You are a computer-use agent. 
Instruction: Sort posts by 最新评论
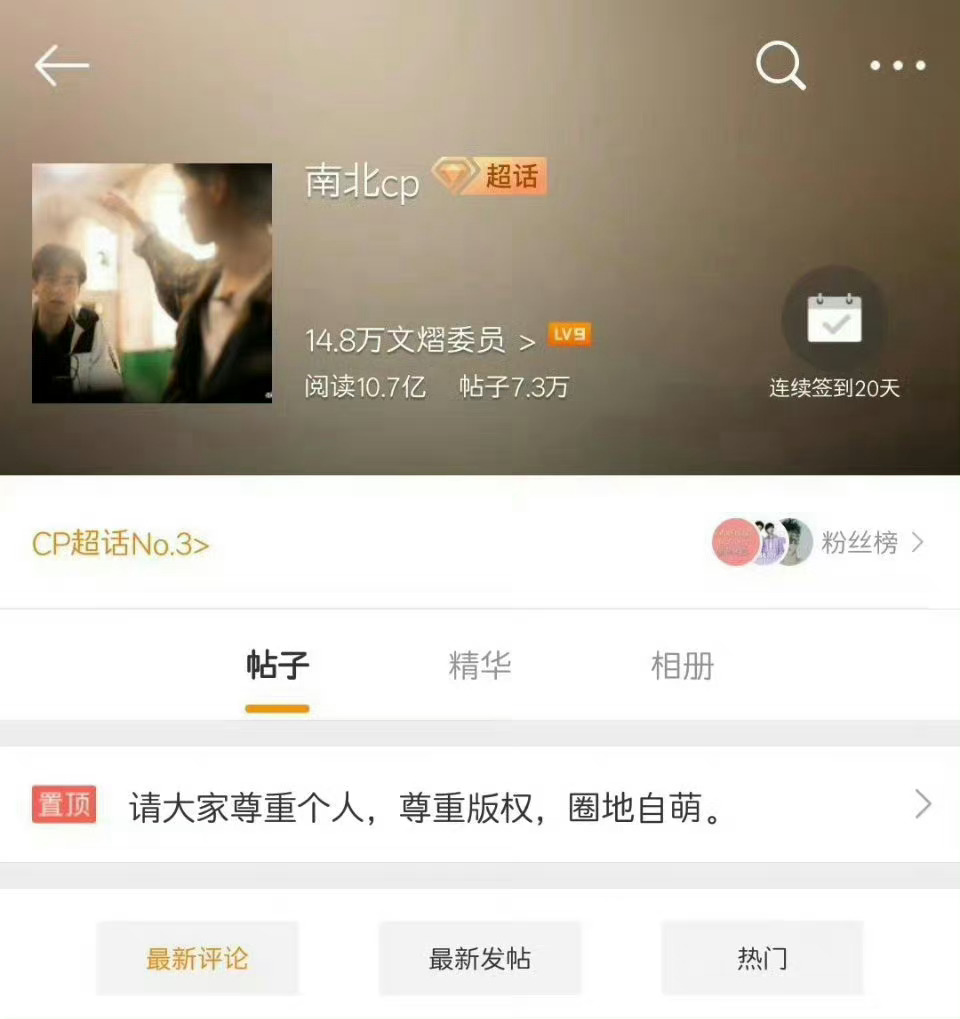click(x=197, y=959)
